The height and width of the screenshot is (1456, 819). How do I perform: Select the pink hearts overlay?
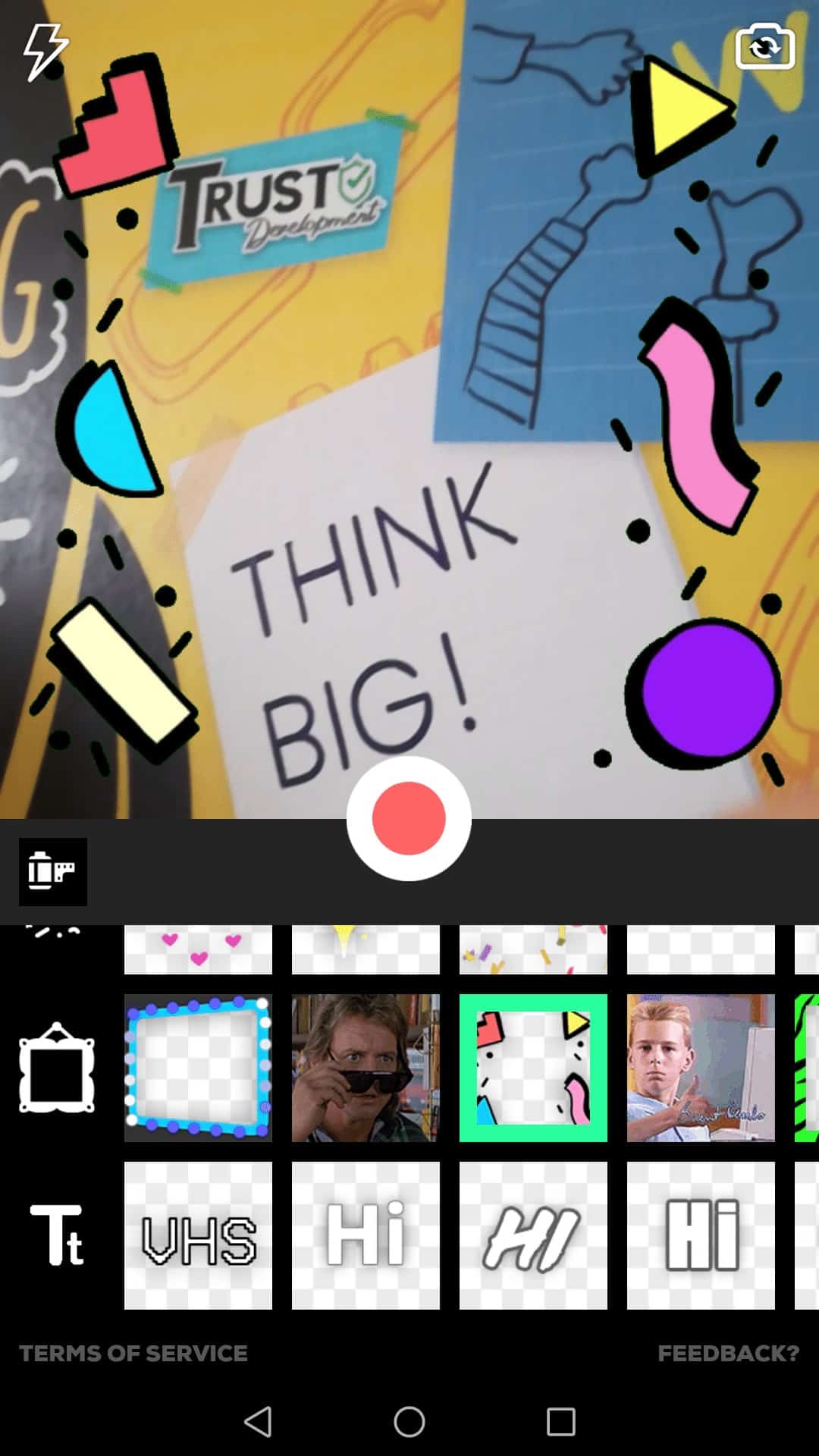pyautogui.click(x=198, y=949)
